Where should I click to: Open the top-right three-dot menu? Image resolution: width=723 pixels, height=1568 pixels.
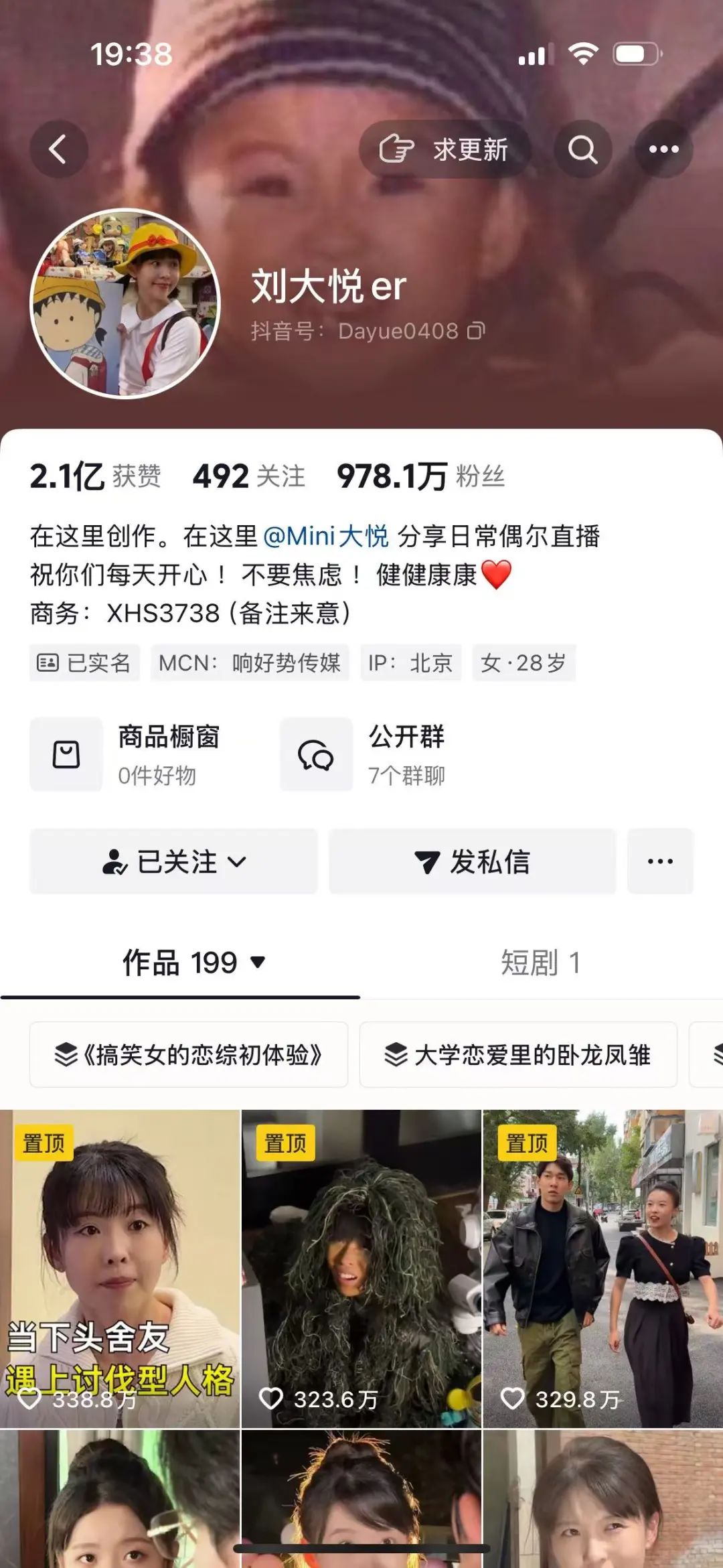point(663,149)
